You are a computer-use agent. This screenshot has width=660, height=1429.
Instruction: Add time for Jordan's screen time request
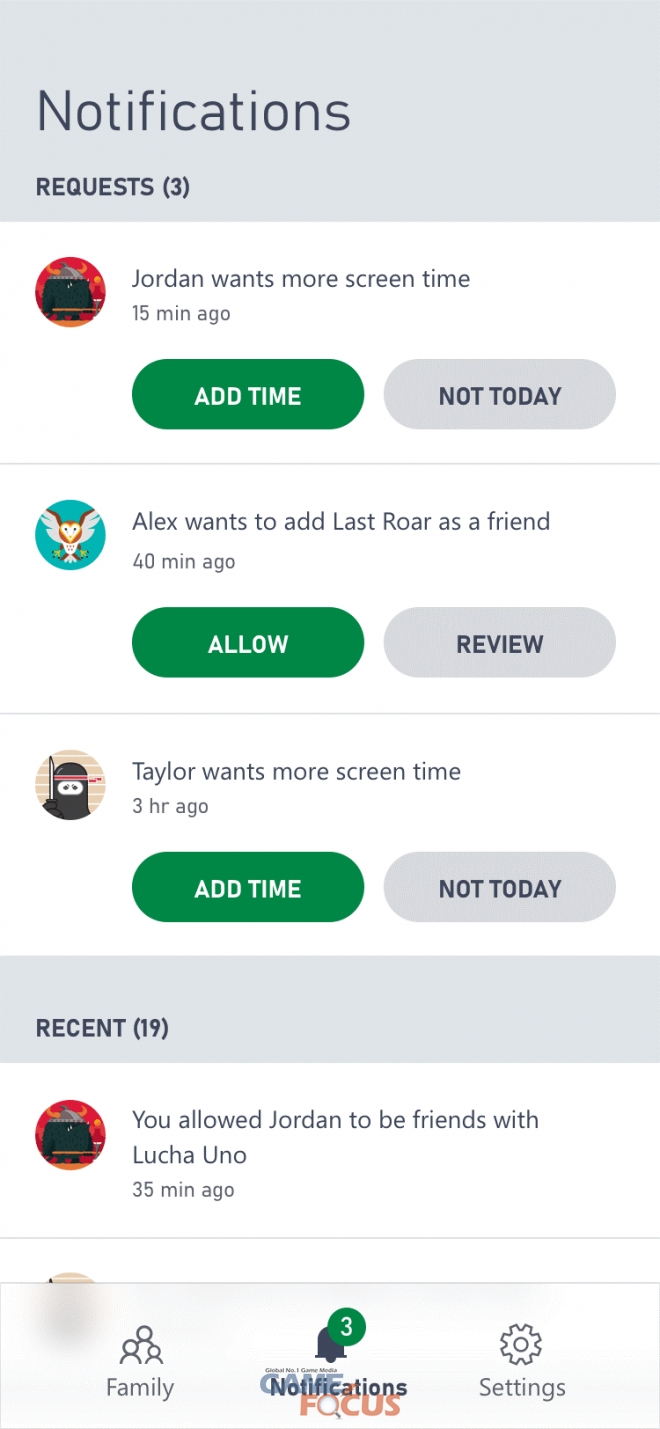tap(248, 395)
